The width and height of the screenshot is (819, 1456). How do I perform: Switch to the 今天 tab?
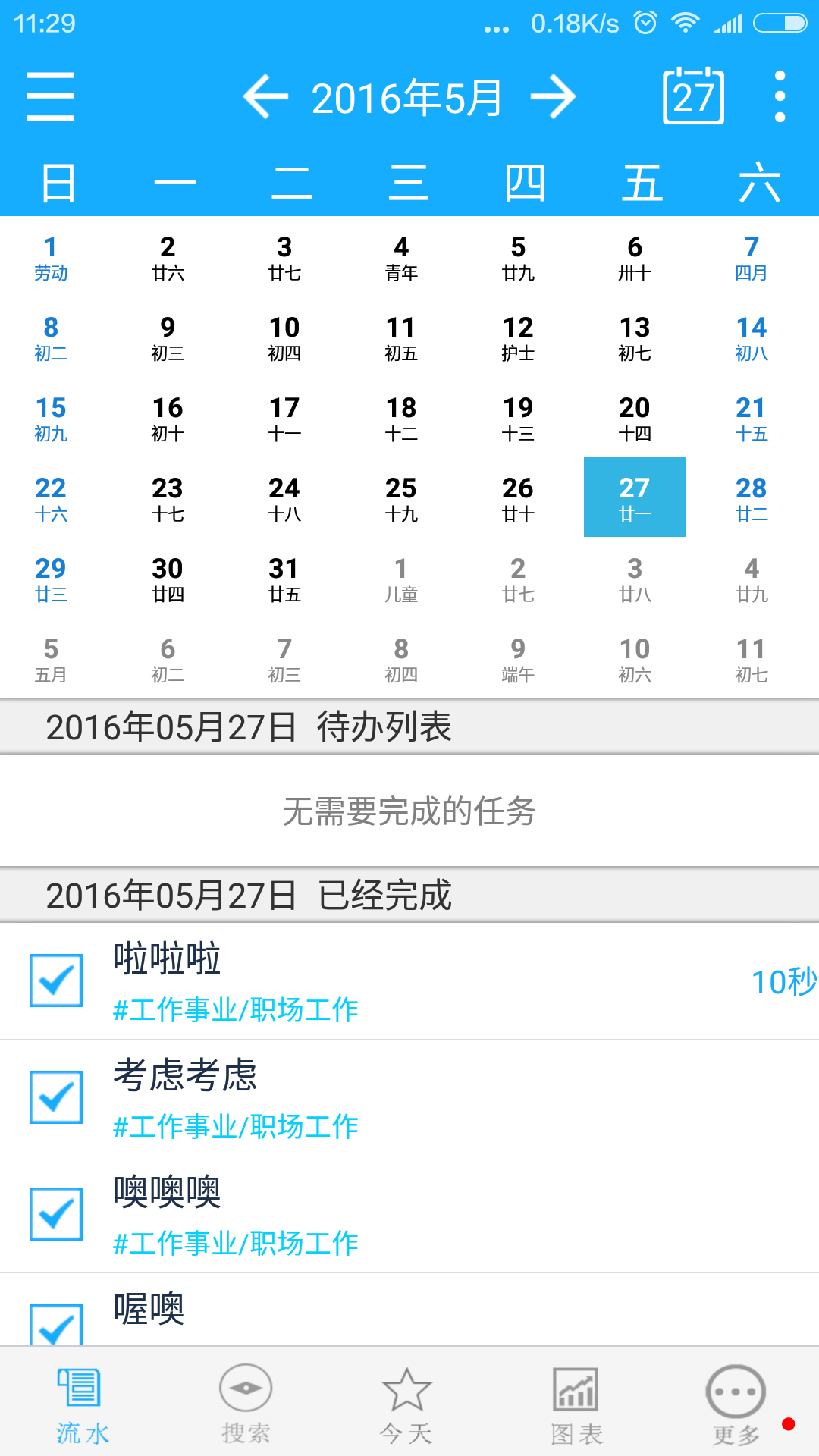406,1404
